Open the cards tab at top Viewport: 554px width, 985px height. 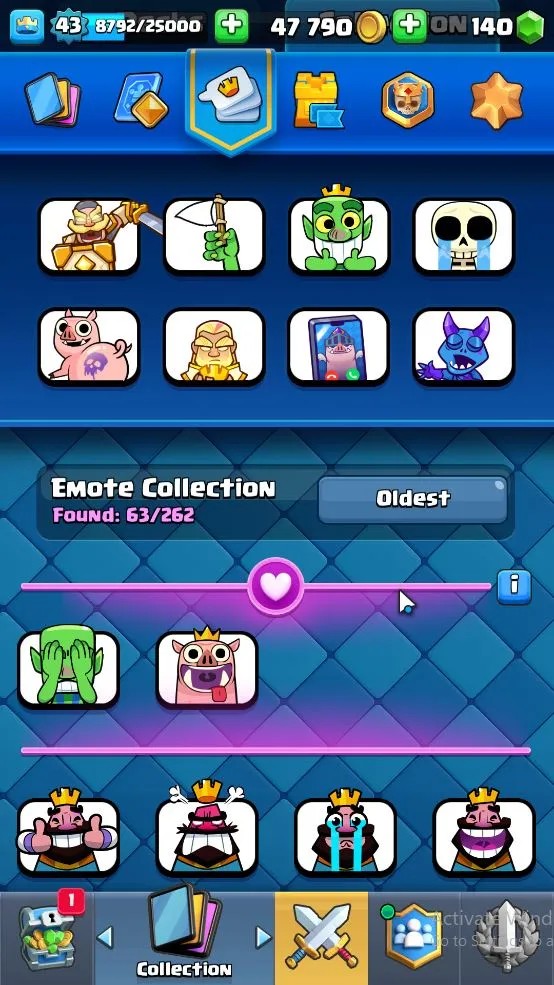pyautogui.click(x=53, y=101)
